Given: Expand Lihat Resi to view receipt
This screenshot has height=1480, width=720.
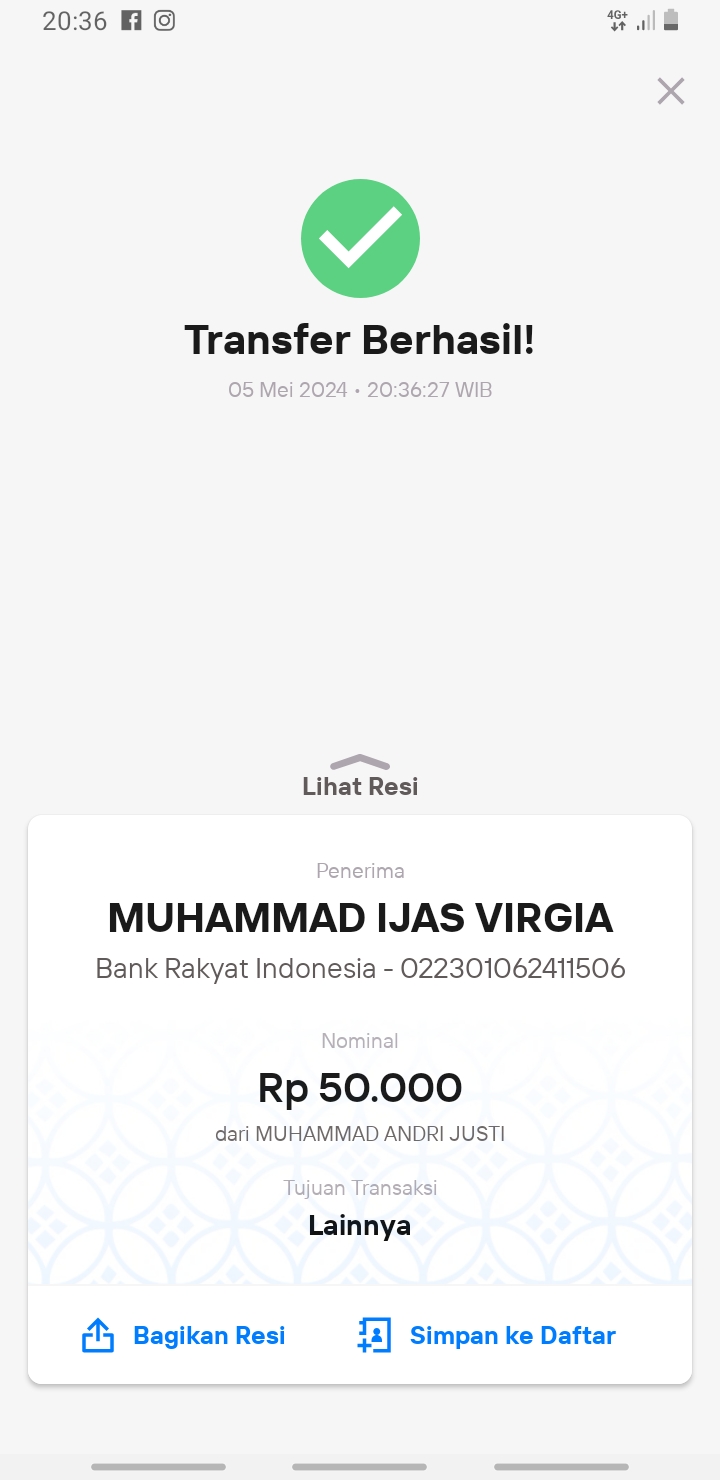Looking at the screenshot, I should (x=360, y=777).
